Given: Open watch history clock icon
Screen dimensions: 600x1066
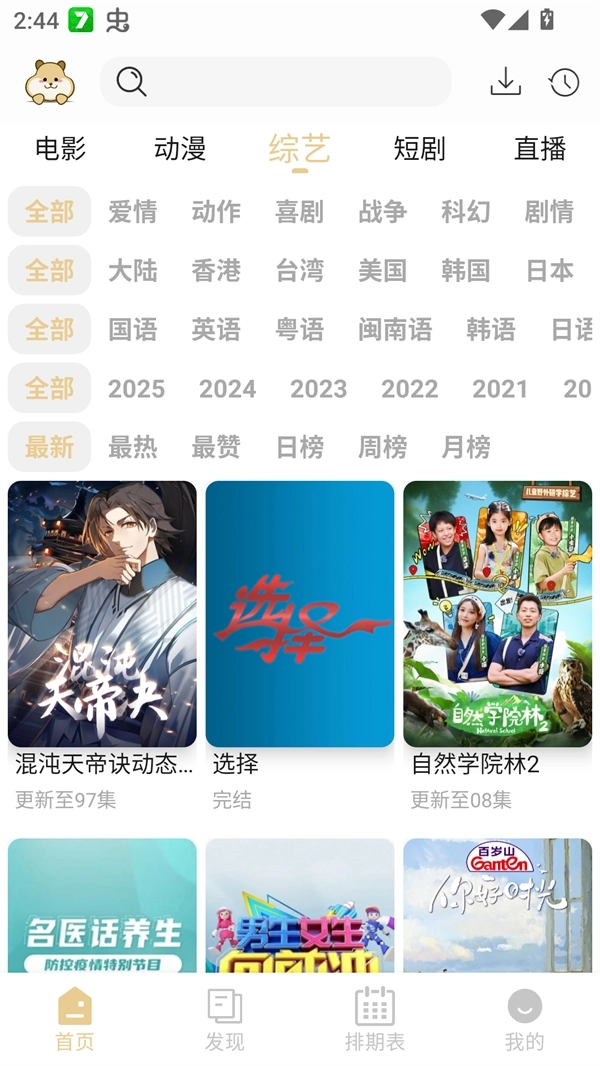Looking at the screenshot, I should pos(564,82).
